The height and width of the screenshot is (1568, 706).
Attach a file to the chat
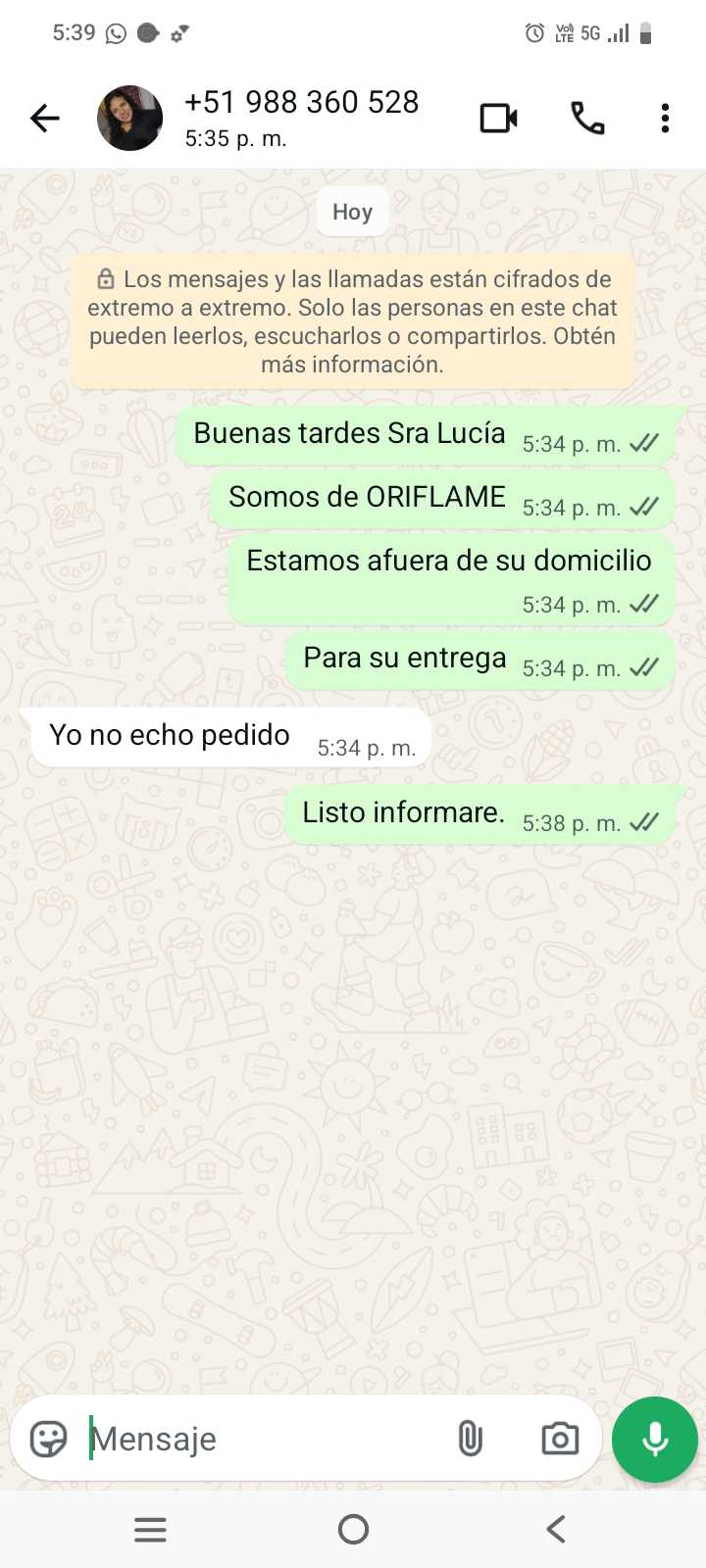coord(471,1439)
